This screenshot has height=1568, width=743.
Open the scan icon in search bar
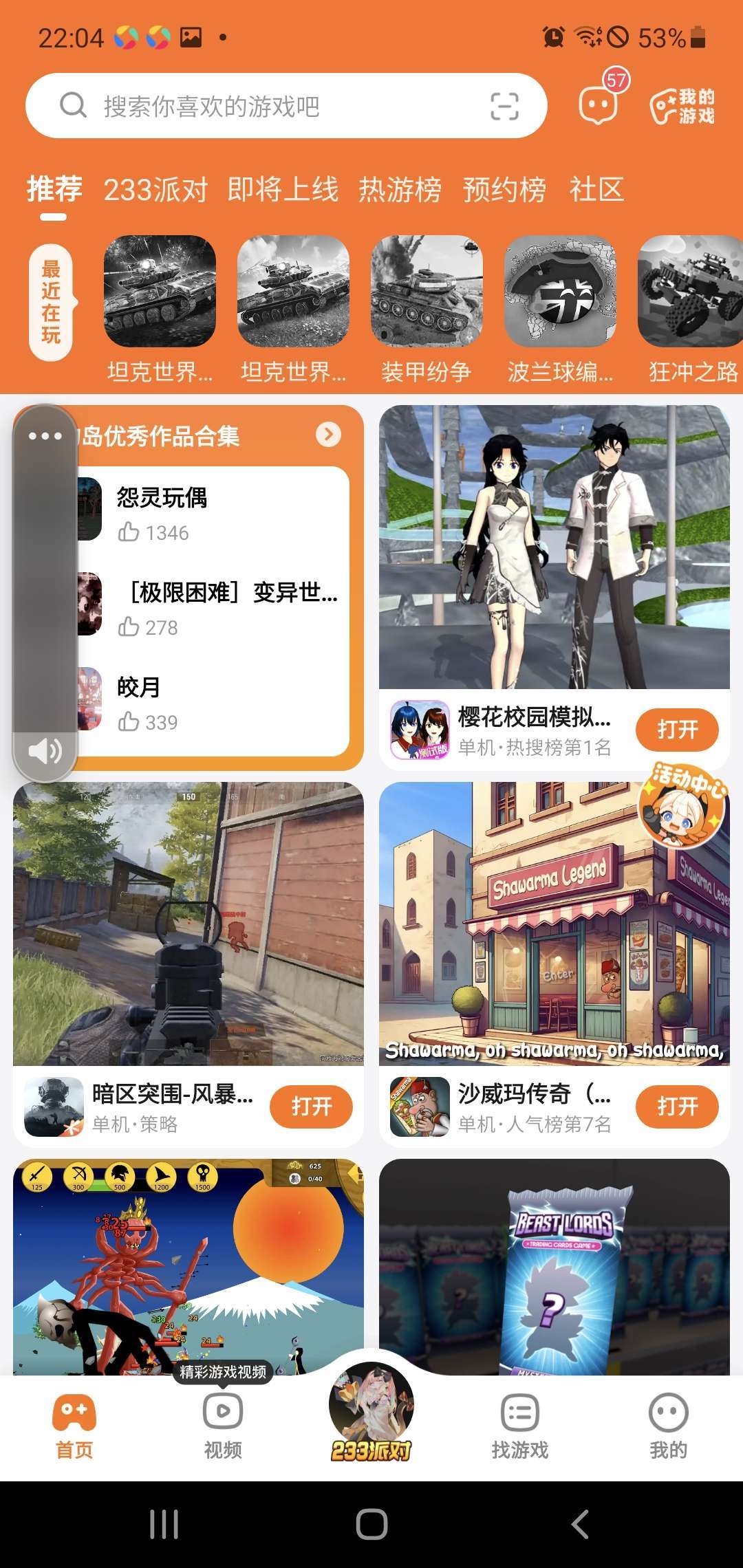click(x=504, y=107)
